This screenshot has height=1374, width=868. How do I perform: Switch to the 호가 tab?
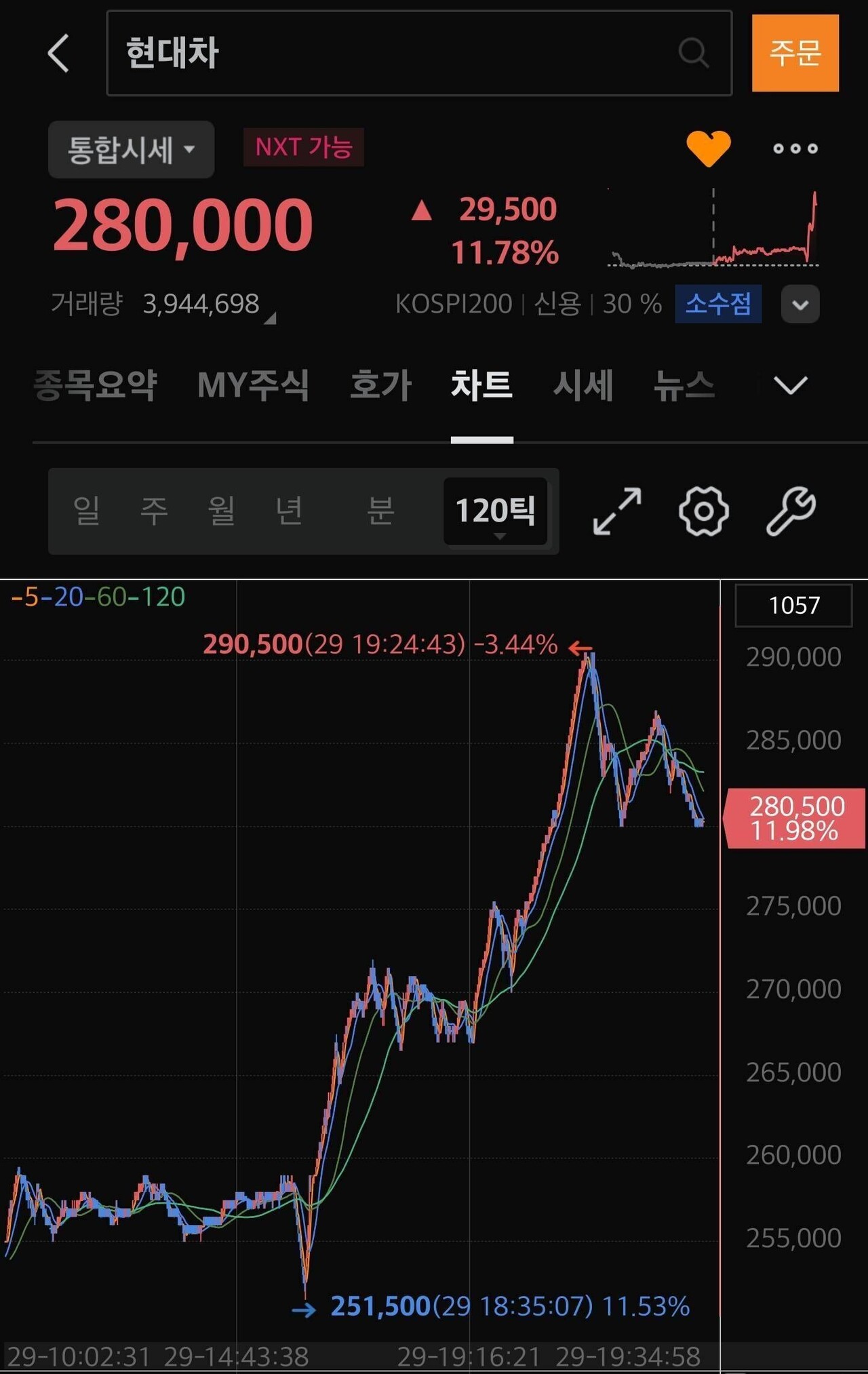381,385
